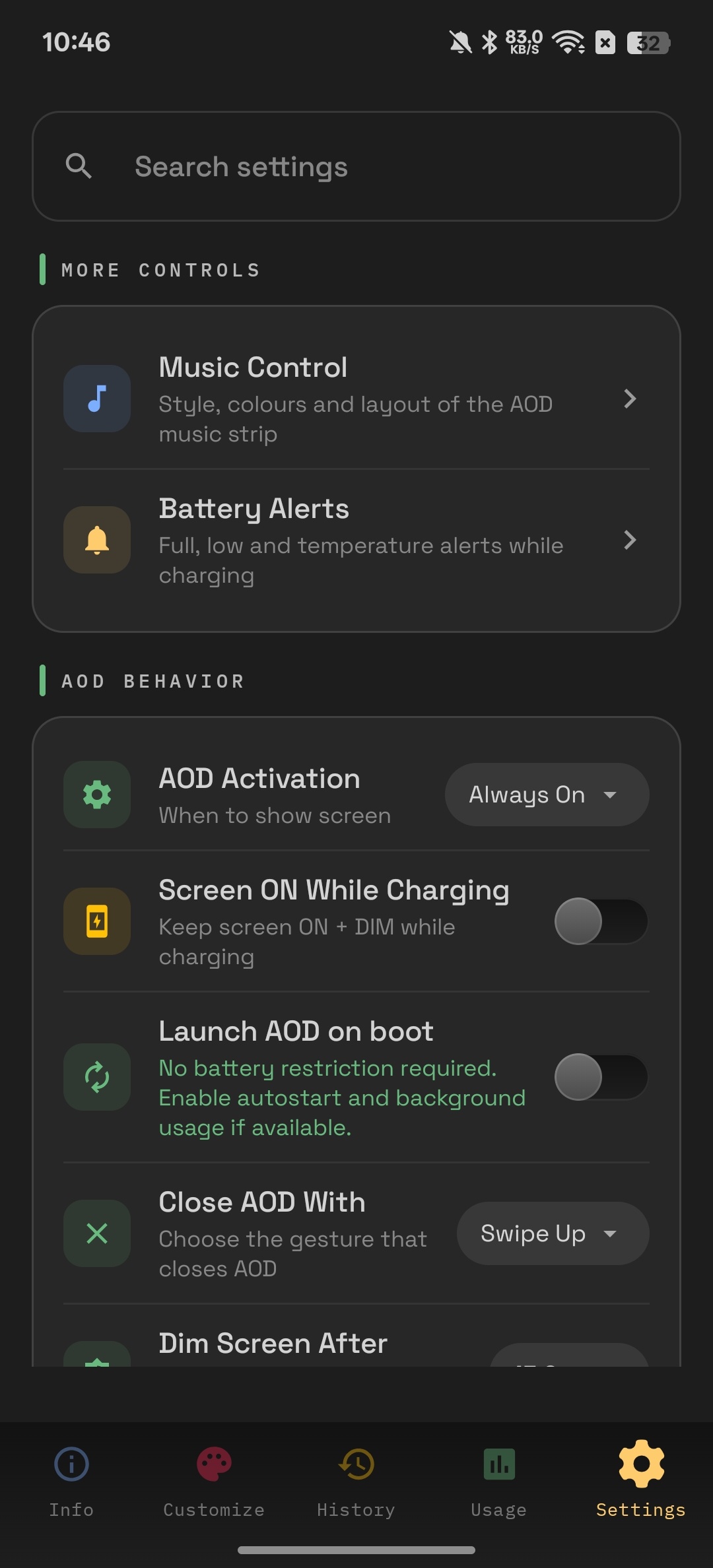
Task: Turn on Launch AOD on boot
Action: [601, 1077]
